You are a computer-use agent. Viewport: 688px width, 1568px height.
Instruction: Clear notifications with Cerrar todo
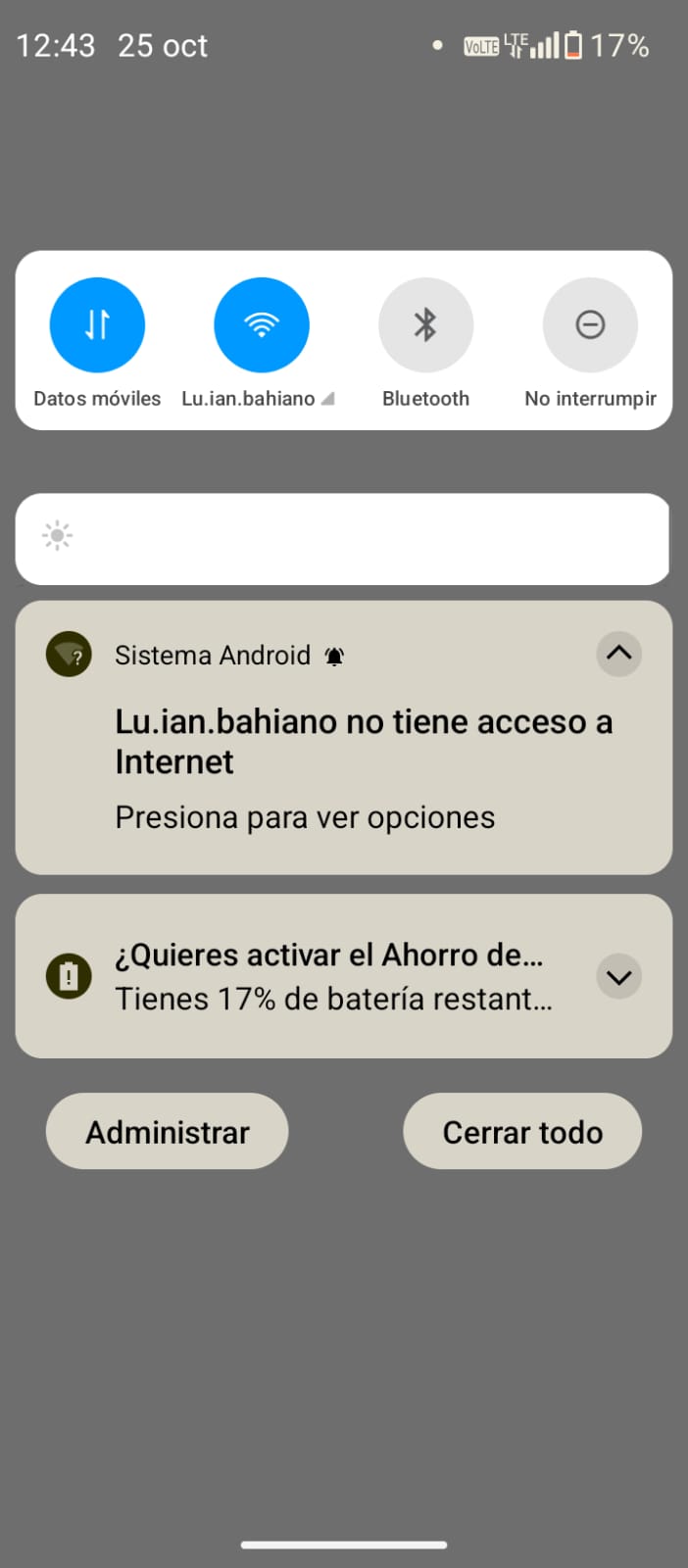click(522, 1131)
